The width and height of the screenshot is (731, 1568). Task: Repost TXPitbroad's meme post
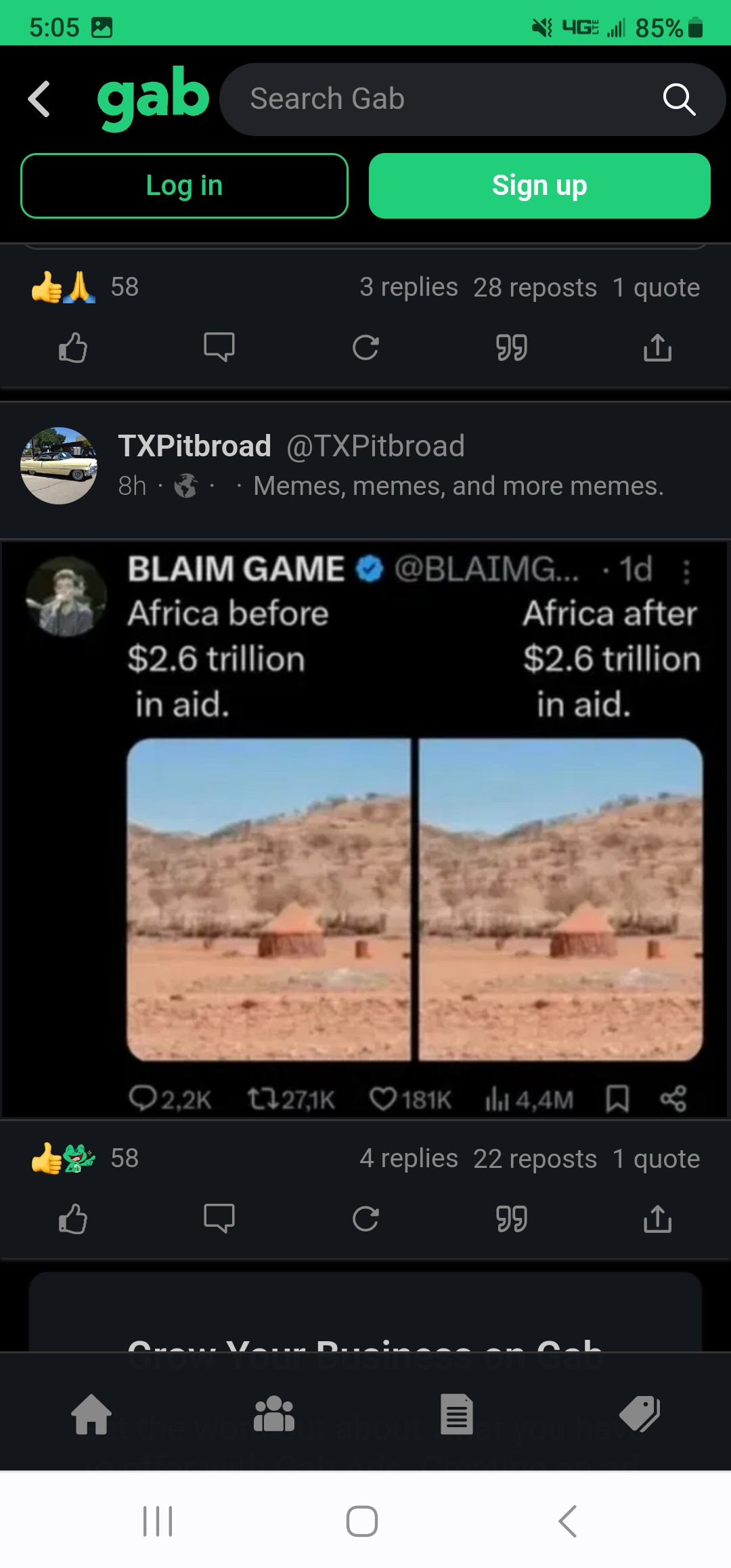point(365,1219)
